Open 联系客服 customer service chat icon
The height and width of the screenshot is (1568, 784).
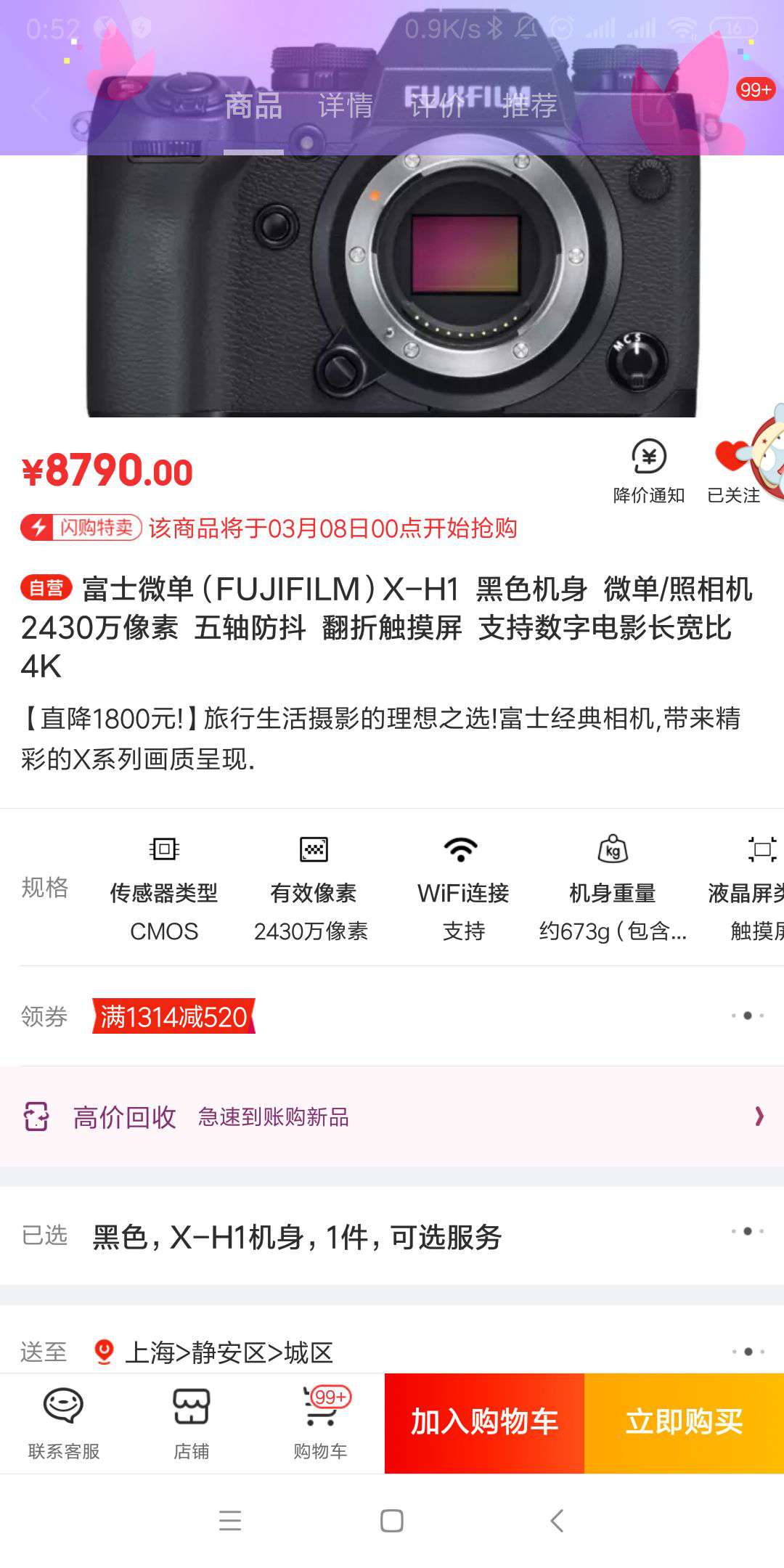click(x=64, y=1402)
